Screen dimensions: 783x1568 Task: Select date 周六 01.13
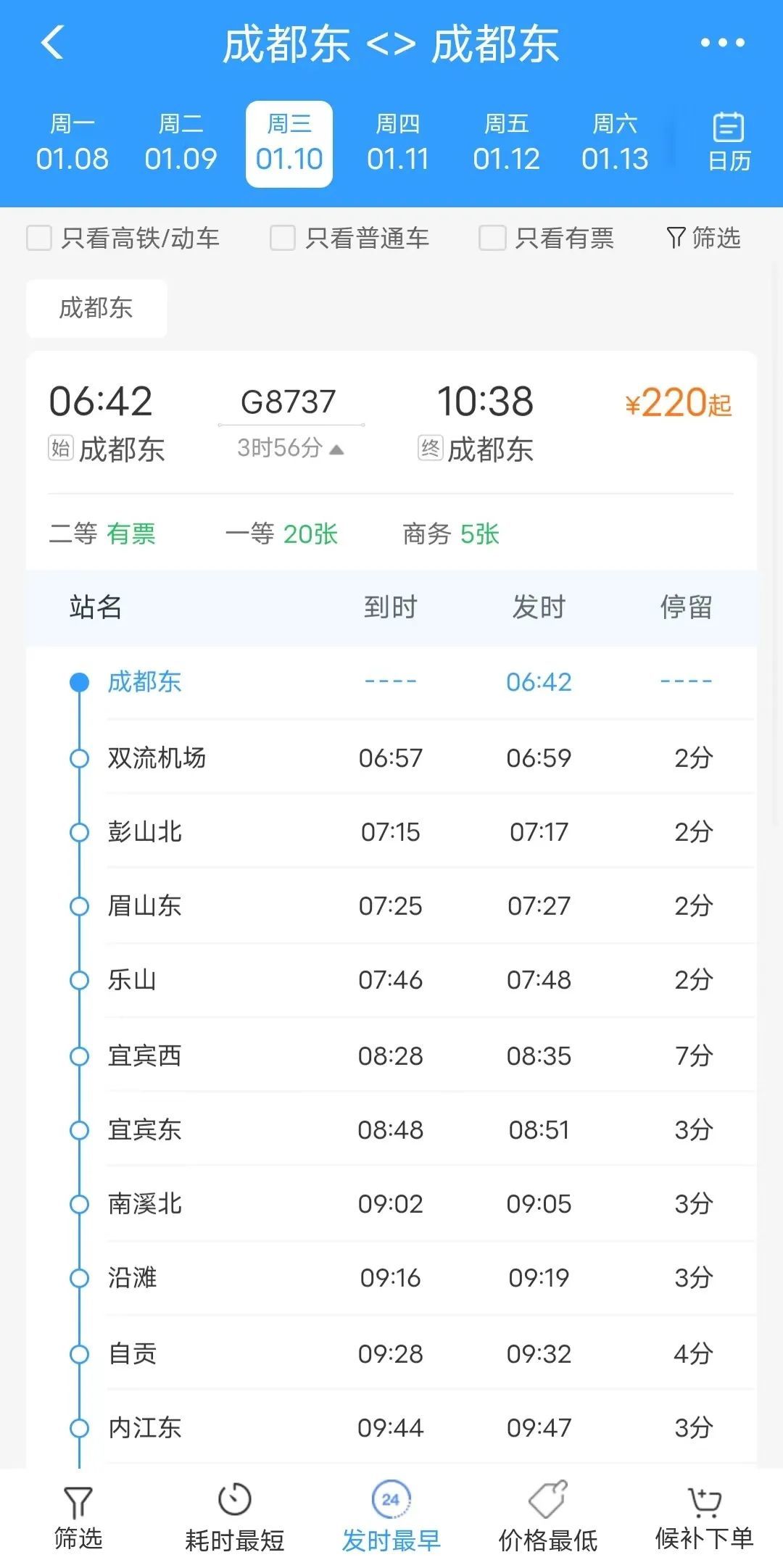[615, 144]
